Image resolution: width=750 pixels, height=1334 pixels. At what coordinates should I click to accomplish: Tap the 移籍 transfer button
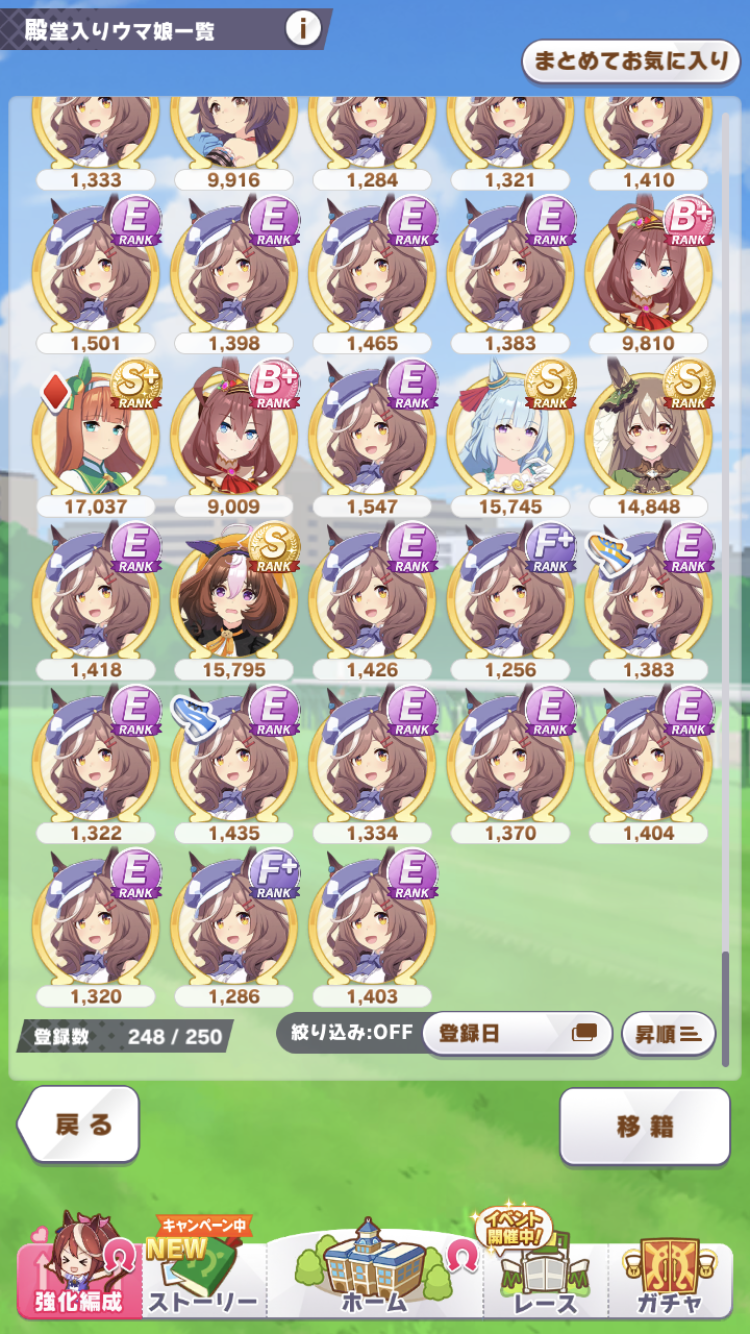[x=645, y=1126]
